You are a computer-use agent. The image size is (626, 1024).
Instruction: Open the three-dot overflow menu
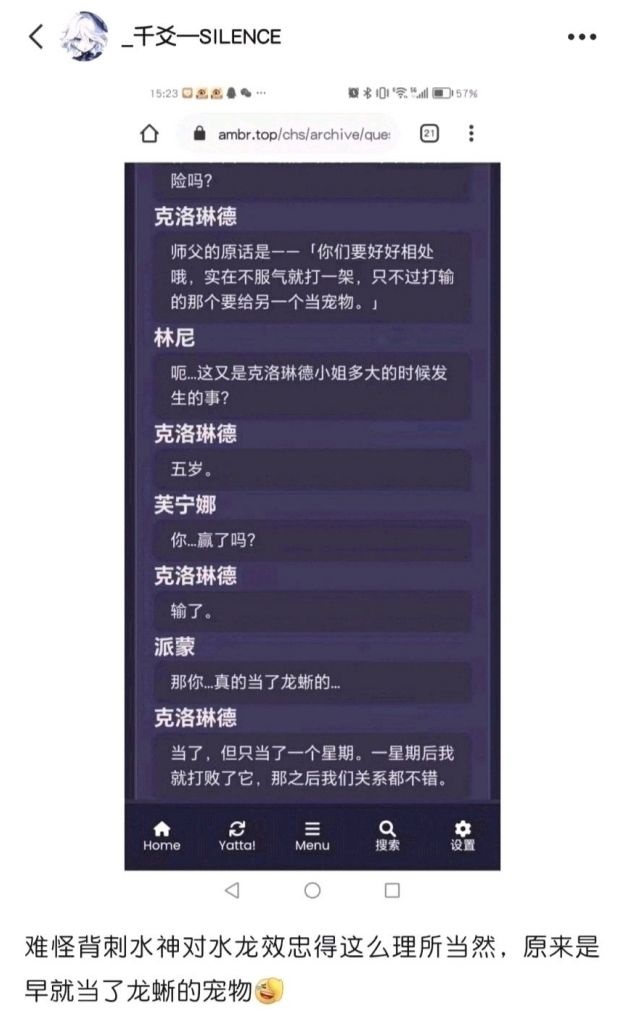(582, 37)
